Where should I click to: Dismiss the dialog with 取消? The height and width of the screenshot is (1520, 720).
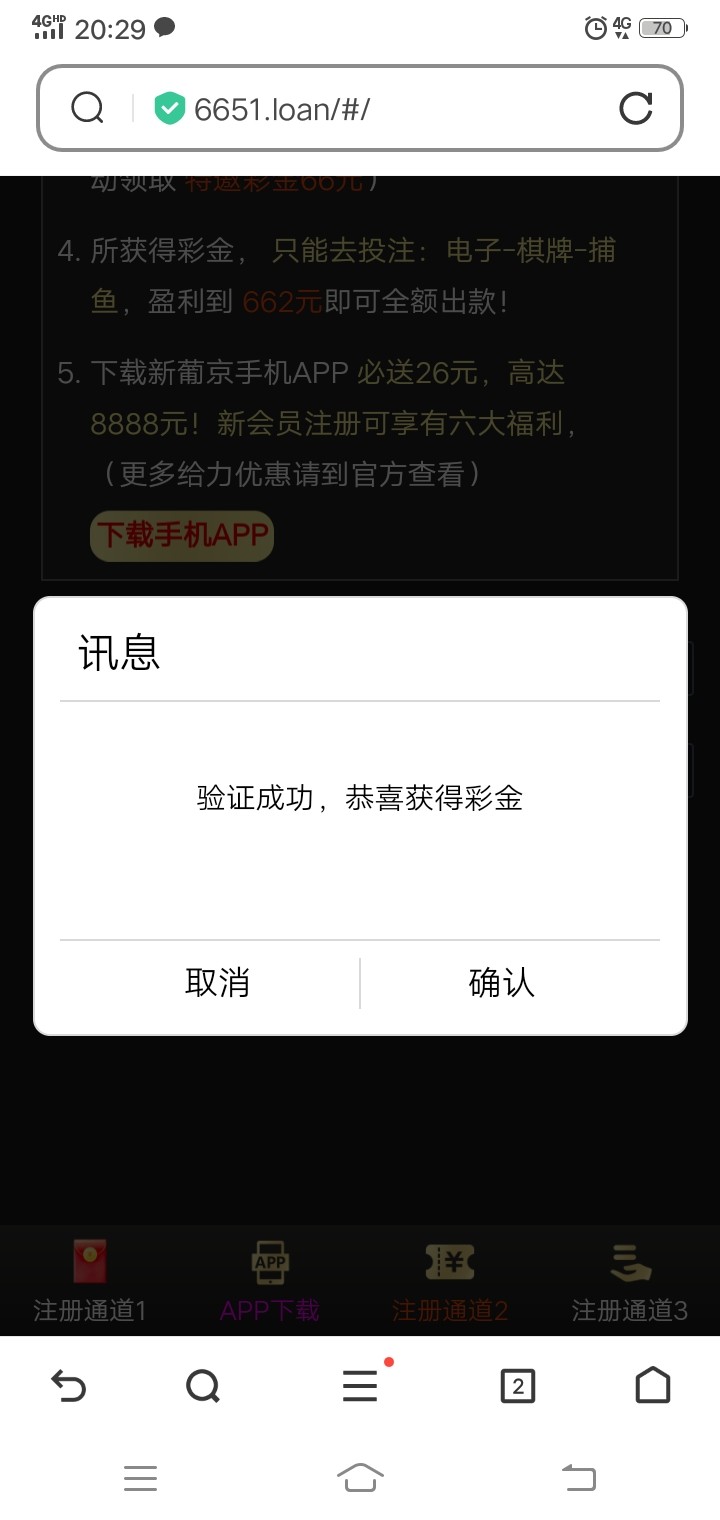(217, 983)
